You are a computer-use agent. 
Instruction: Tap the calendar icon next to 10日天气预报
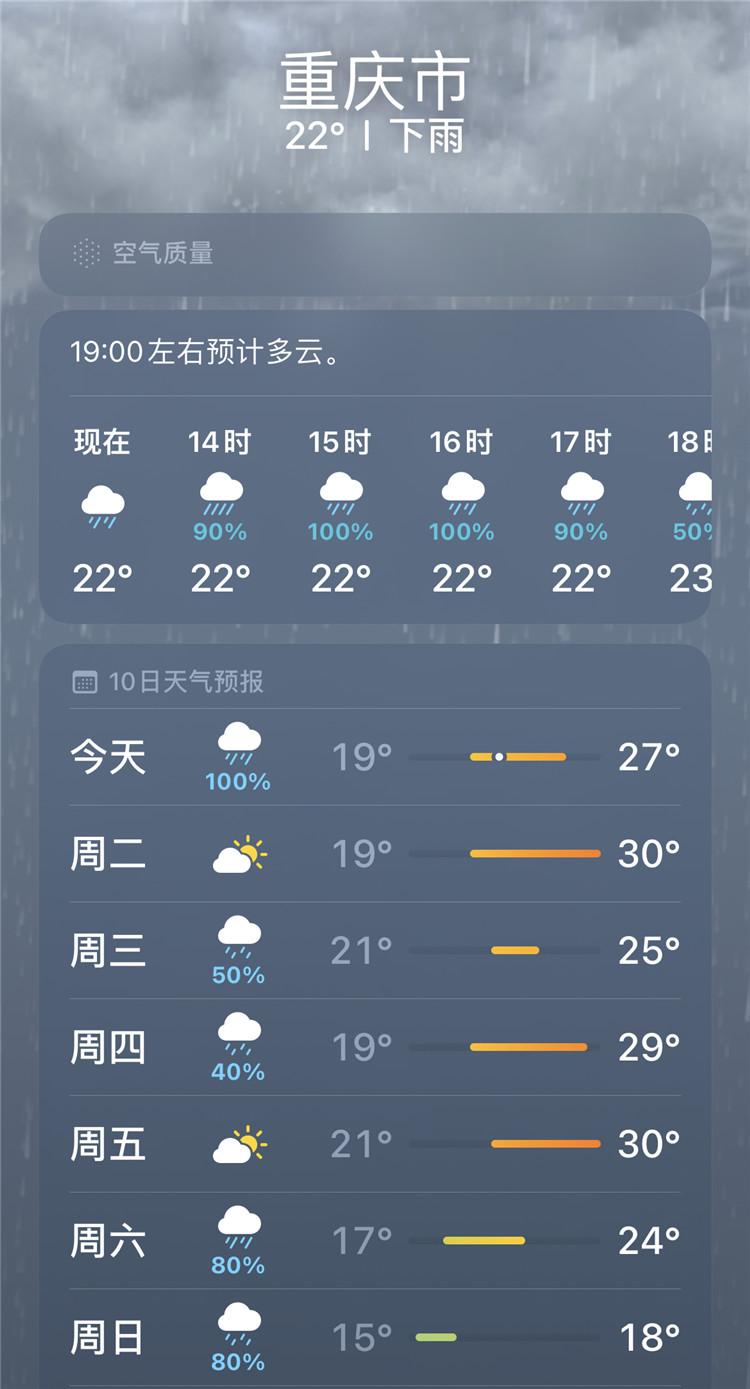pos(86,679)
